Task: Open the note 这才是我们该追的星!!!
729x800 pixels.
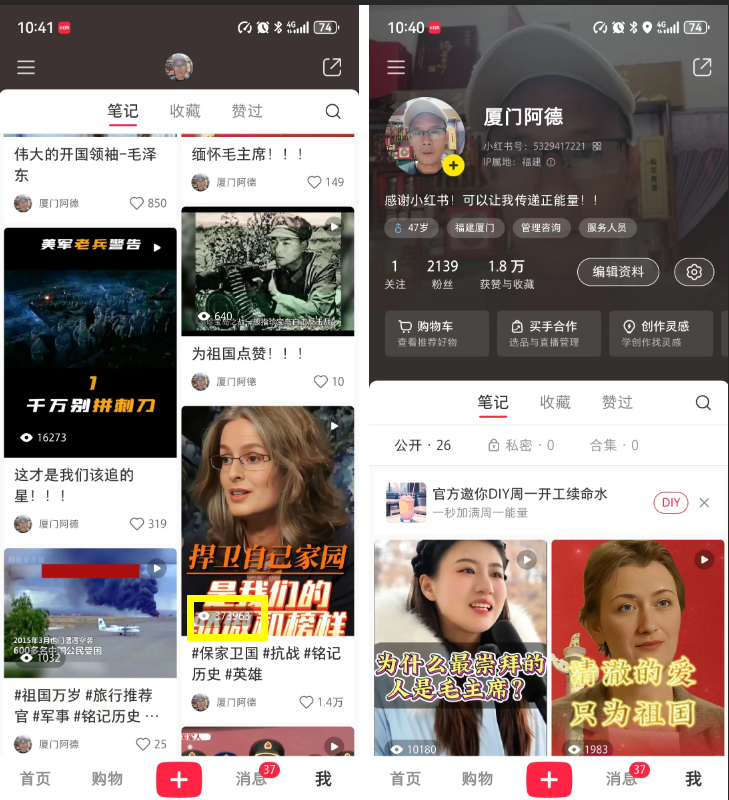Action: coord(90,342)
